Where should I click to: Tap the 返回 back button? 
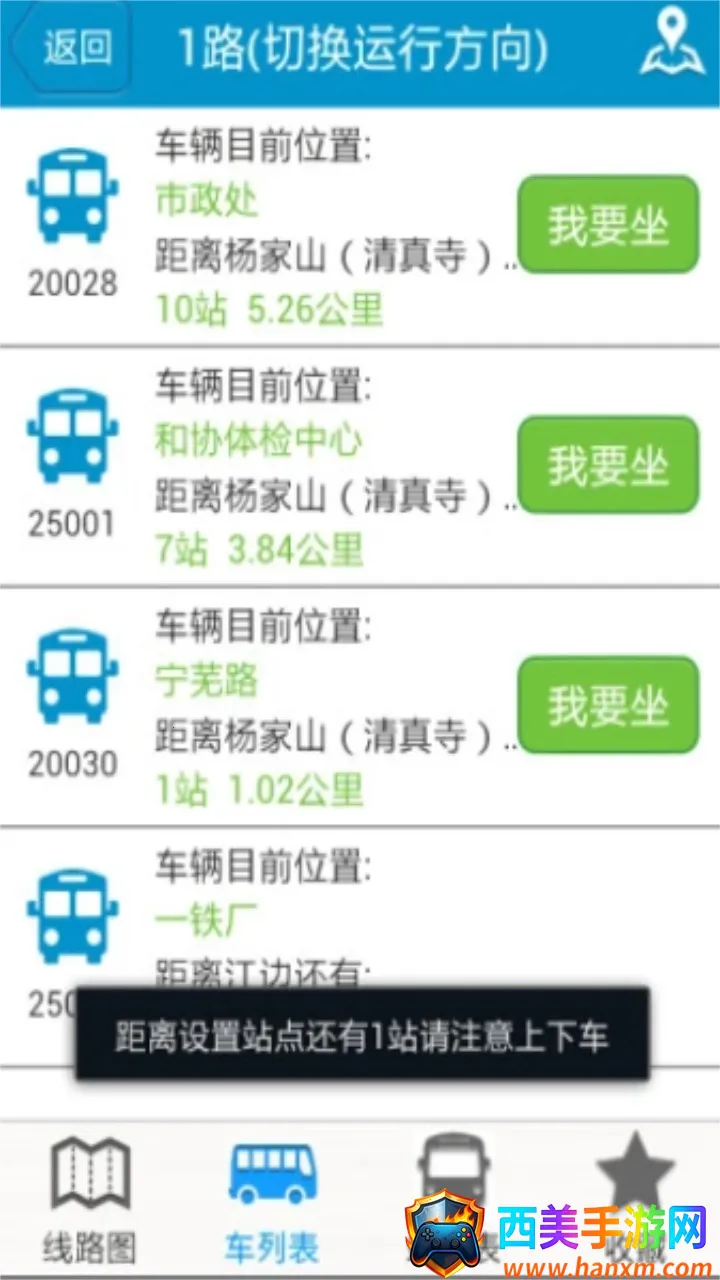[x=72, y=48]
